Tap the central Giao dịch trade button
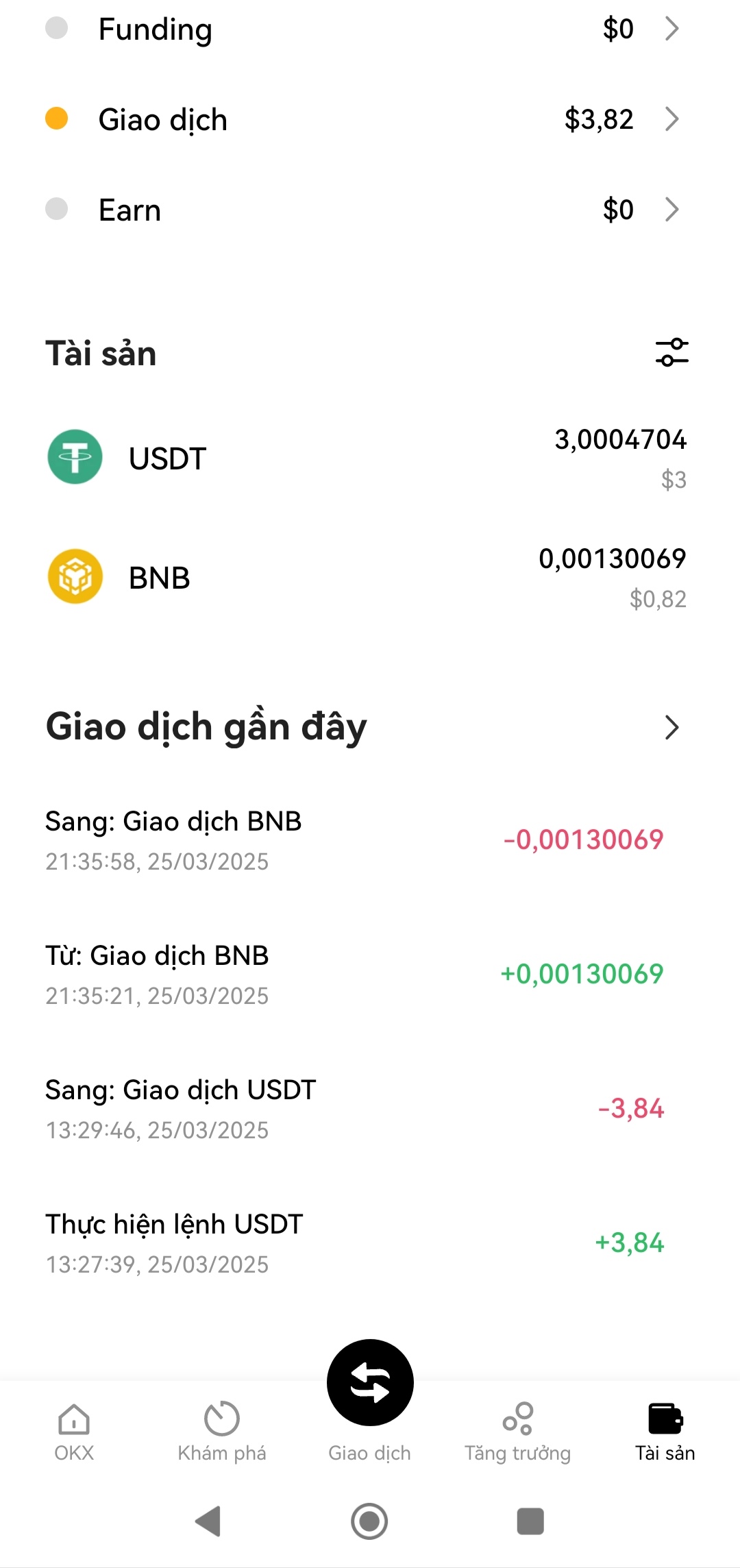Screen dimensions: 740x1568 tap(370, 1382)
